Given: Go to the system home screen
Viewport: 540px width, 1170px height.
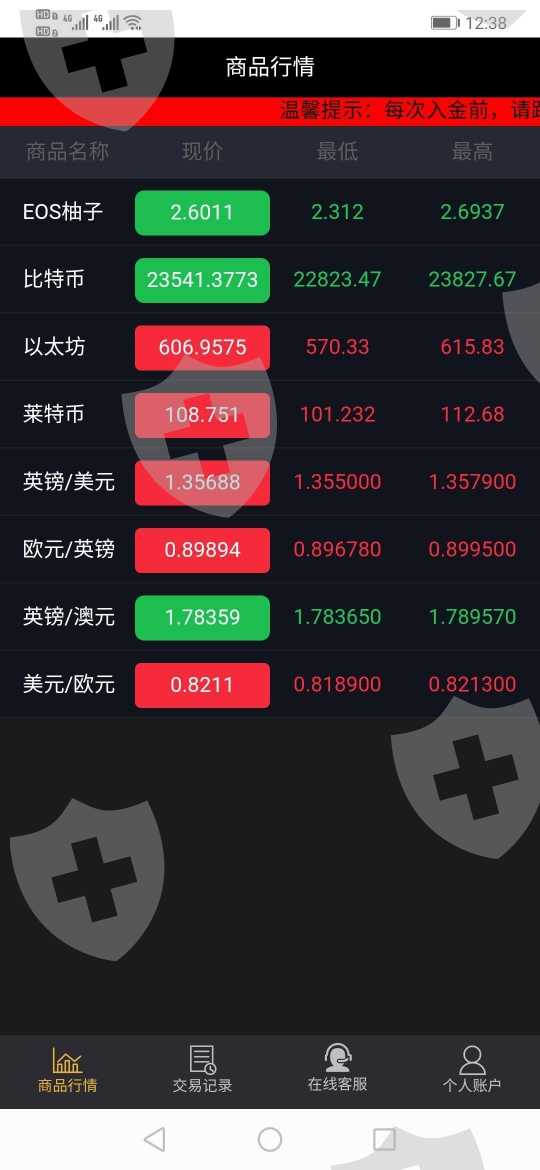Looking at the screenshot, I should pyautogui.click(x=270, y=1139).
